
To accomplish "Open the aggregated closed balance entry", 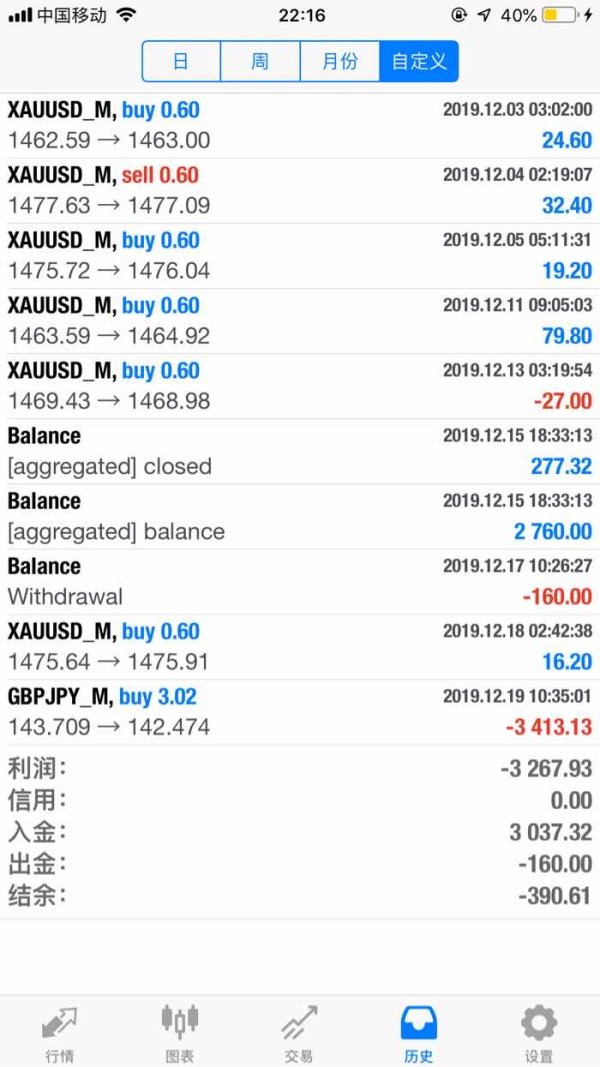I will tap(300, 451).
